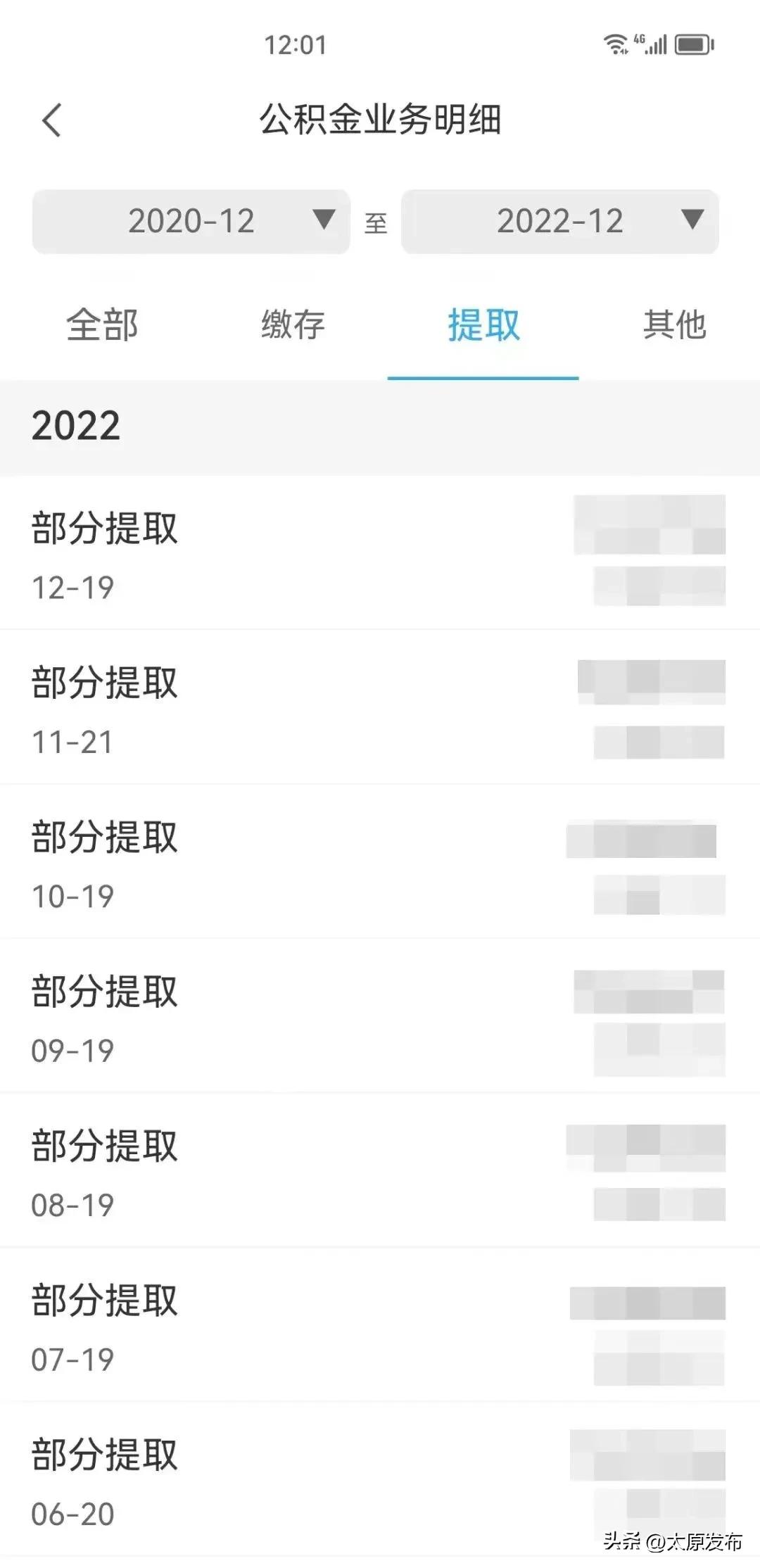Tap the battery icon in status bar
Screen dimensions: 760x1568
693,45
